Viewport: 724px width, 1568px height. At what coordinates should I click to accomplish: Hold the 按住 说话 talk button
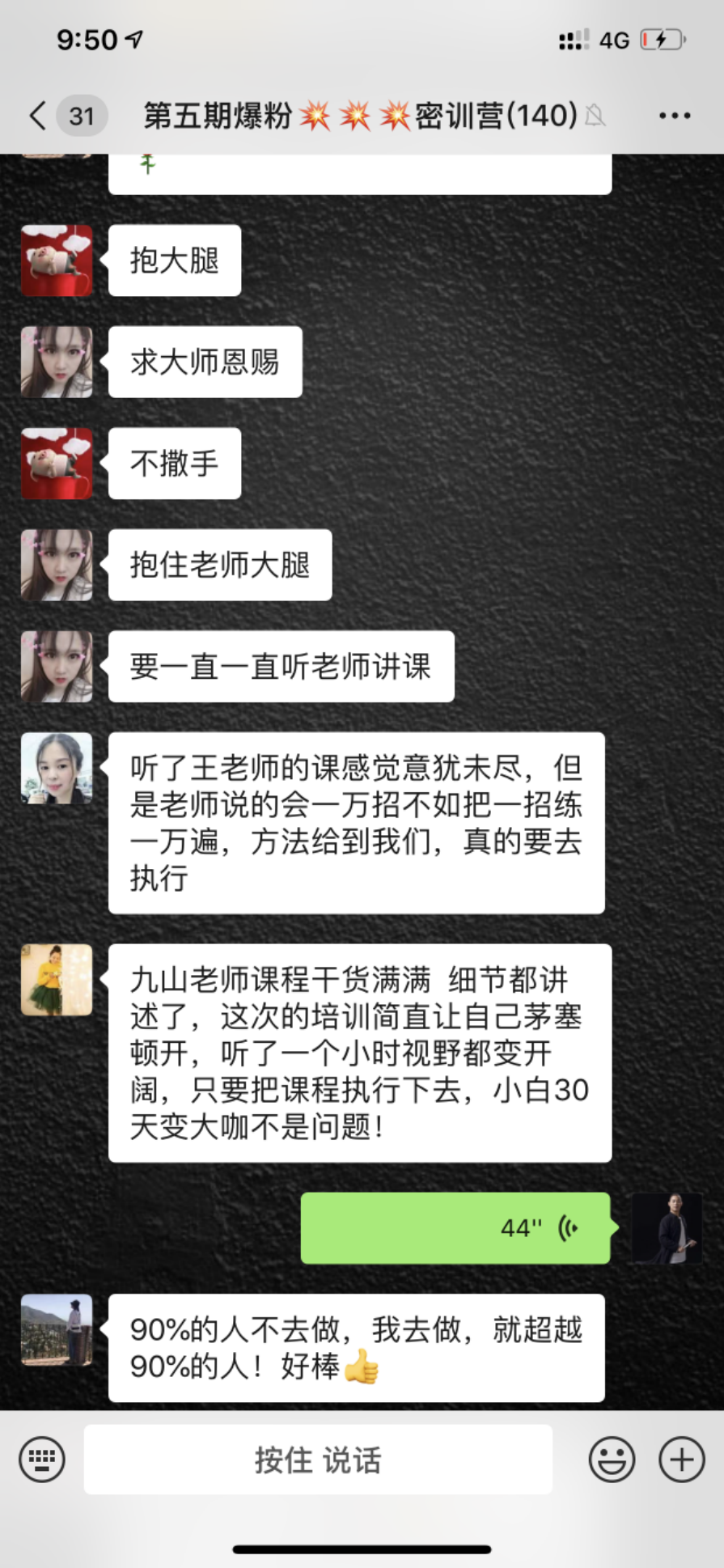click(318, 1460)
